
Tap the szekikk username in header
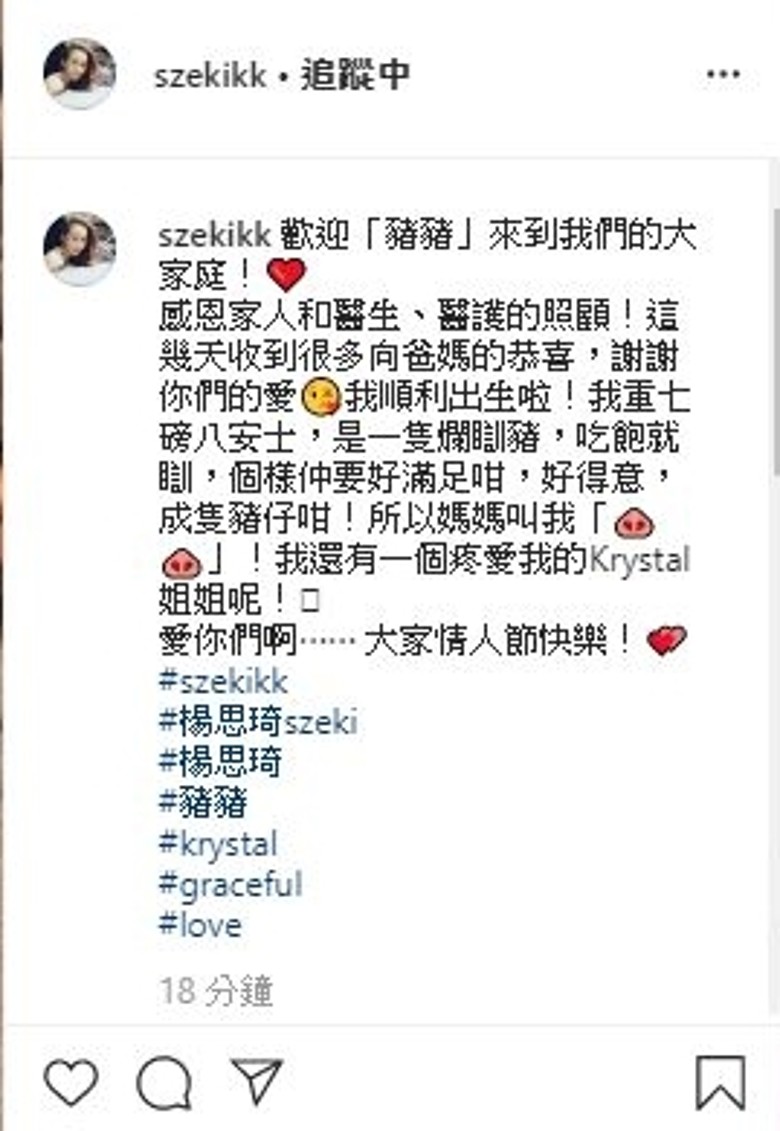click(x=211, y=76)
